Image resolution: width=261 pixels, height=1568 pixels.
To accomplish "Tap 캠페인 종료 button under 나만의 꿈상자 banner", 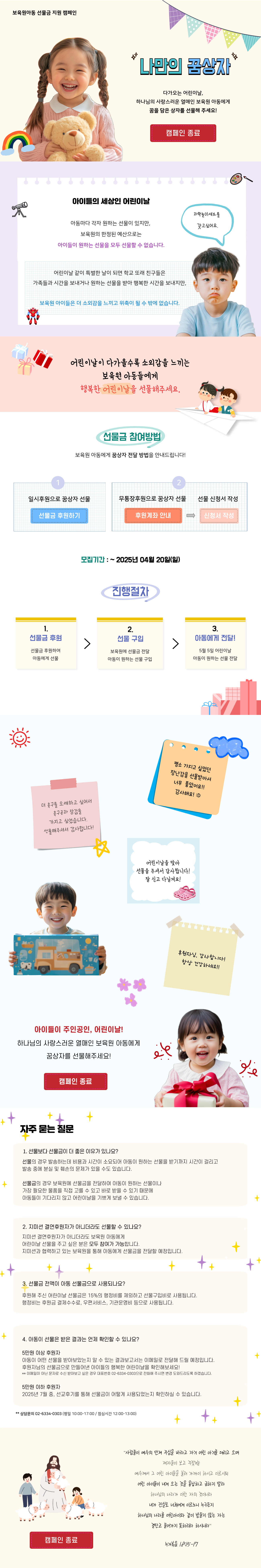I will click(x=183, y=133).
